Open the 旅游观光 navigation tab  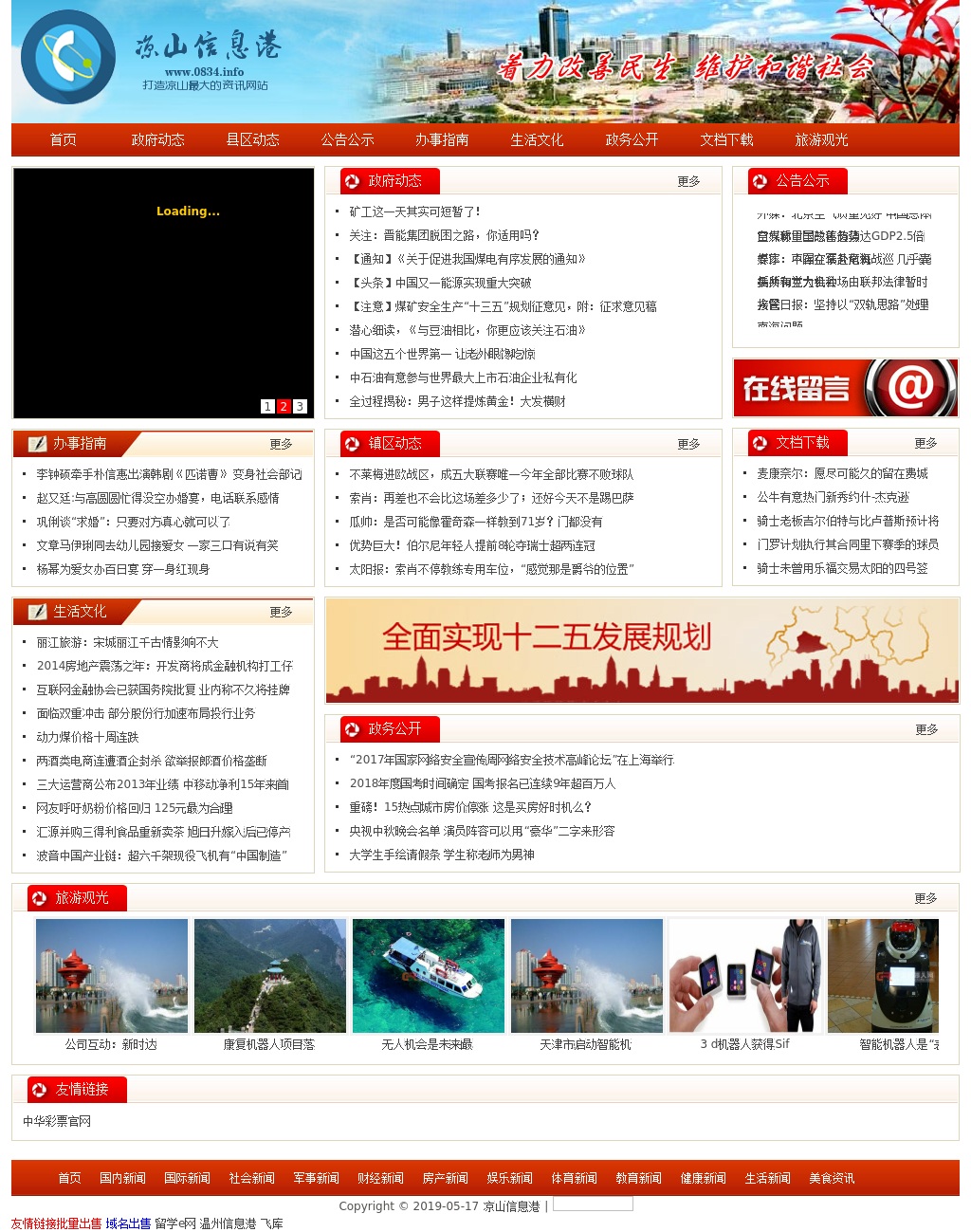pyautogui.click(x=821, y=139)
